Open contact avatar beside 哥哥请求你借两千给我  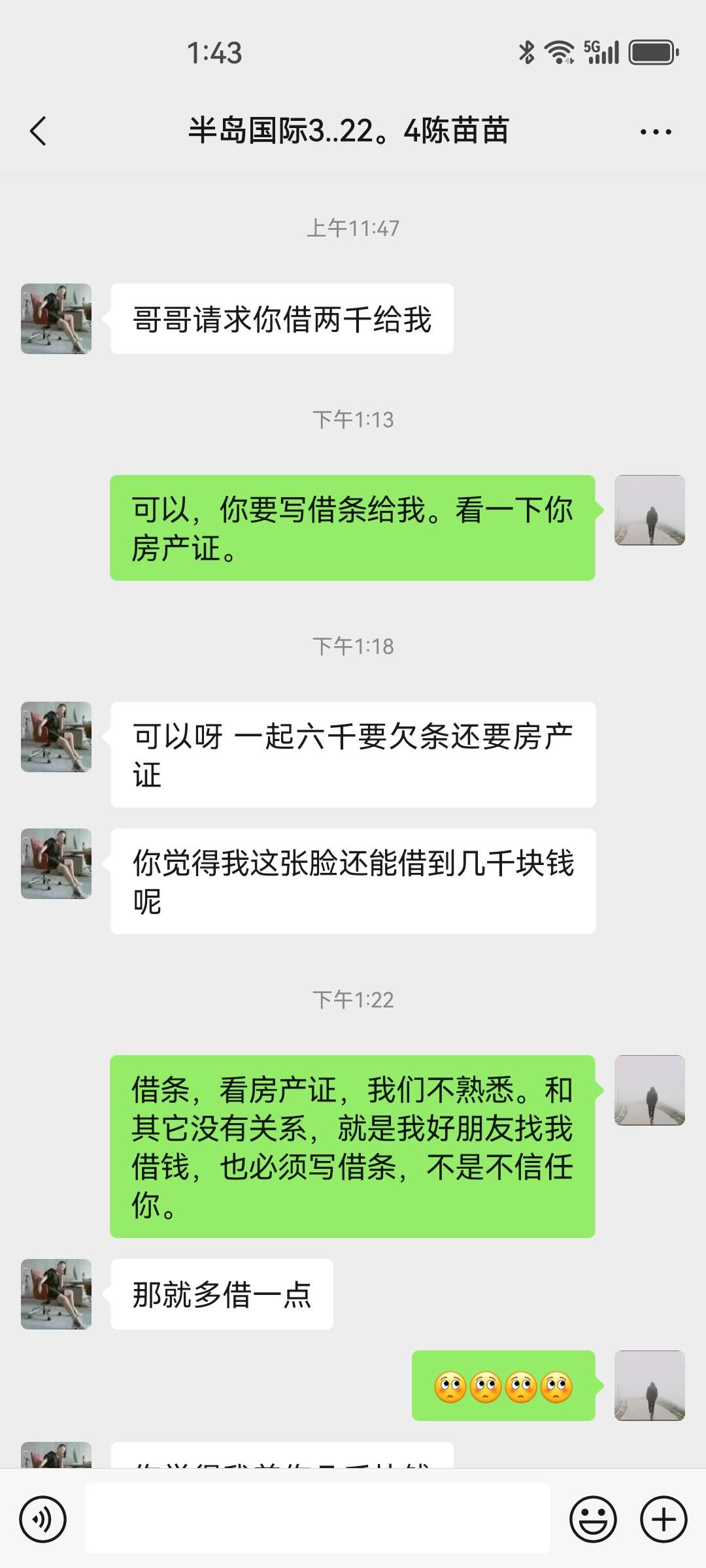point(56,319)
